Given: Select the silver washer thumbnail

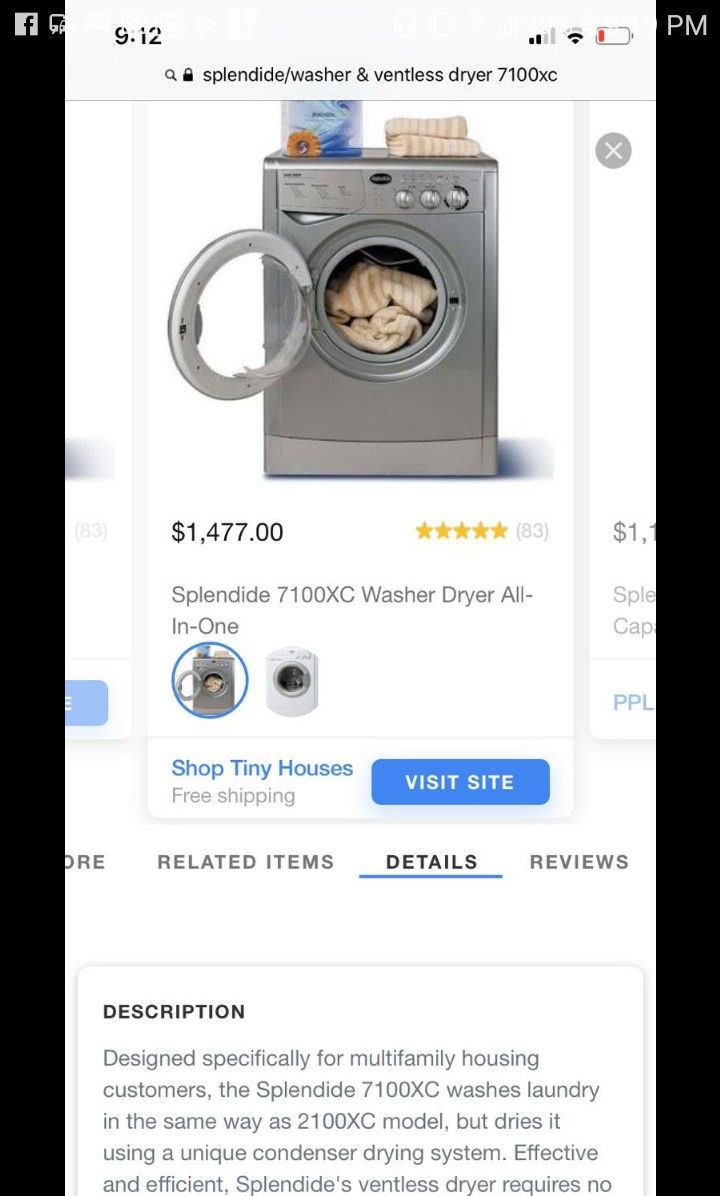Looking at the screenshot, I should pos(209,680).
